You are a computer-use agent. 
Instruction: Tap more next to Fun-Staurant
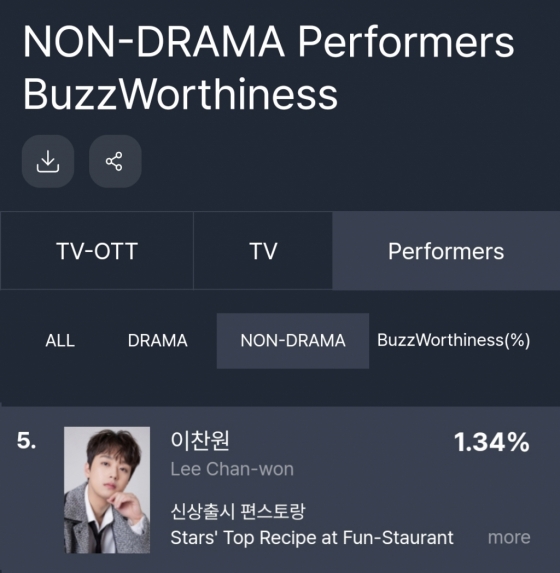point(509,538)
